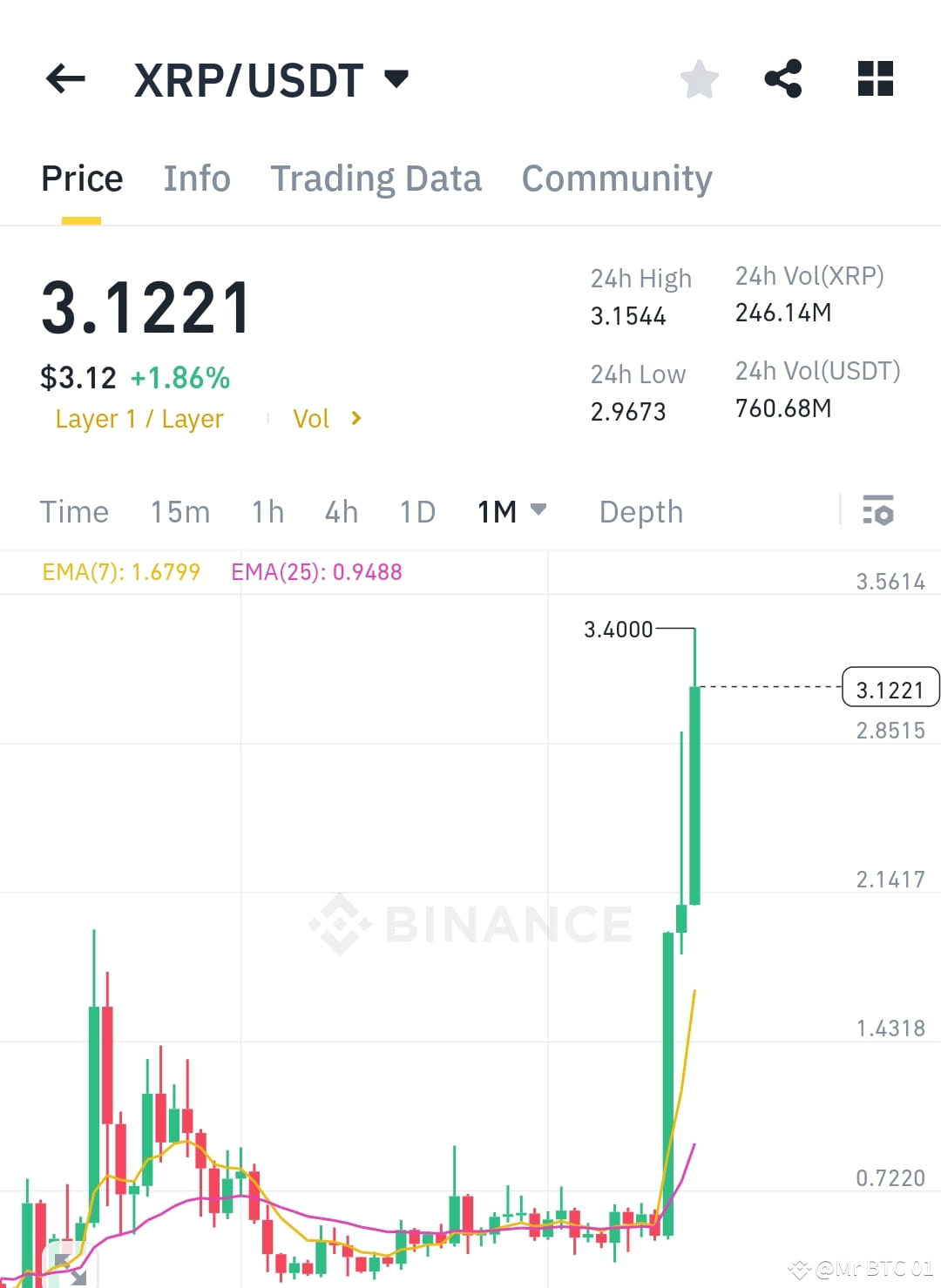941x1288 pixels.
Task: Open chart settings icon beside Depth
Action: click(878, 512)
